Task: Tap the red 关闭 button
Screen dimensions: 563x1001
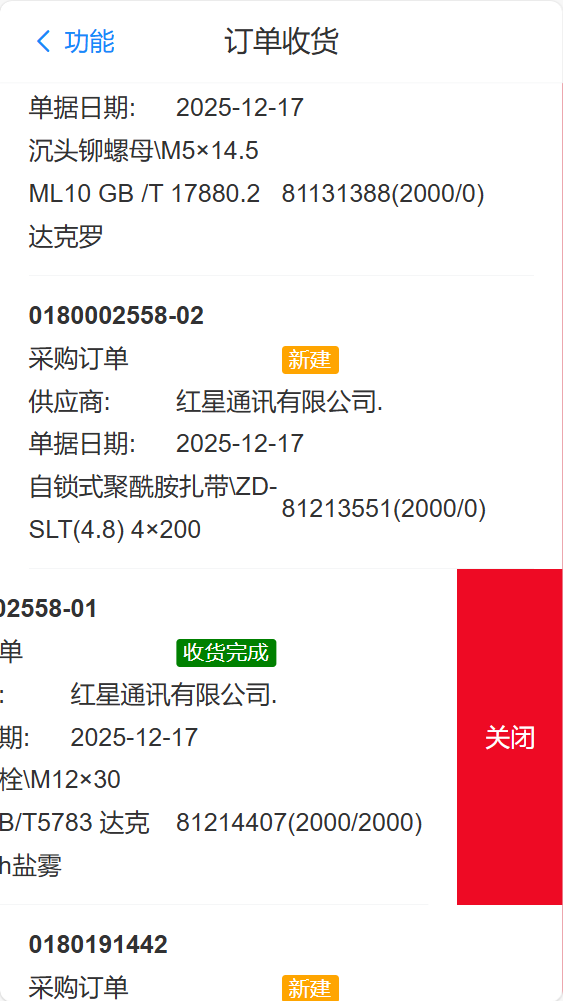Action: [x=509, y=737]
